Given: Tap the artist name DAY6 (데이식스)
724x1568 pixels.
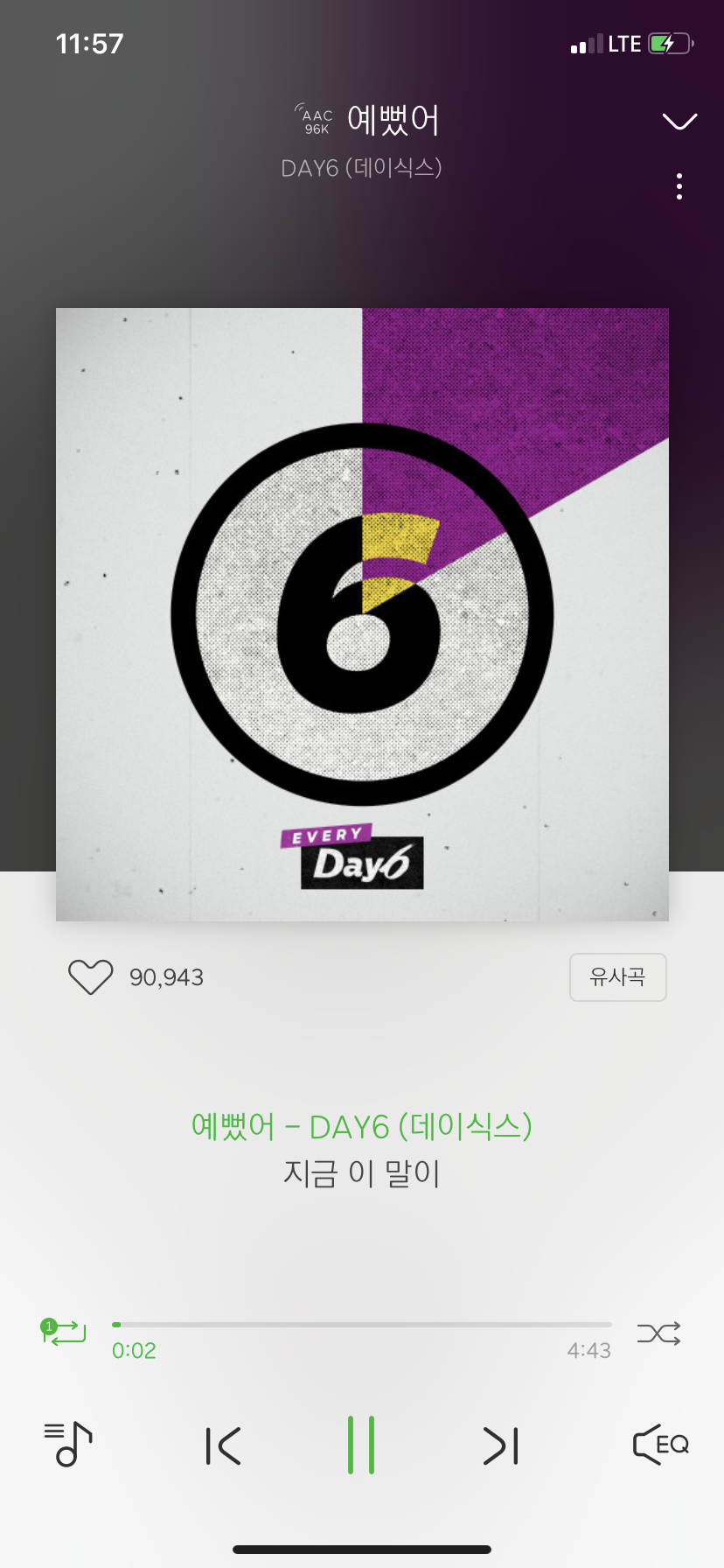Looking at the screenshot, I should pyautogui.click(x=362, y=168).
